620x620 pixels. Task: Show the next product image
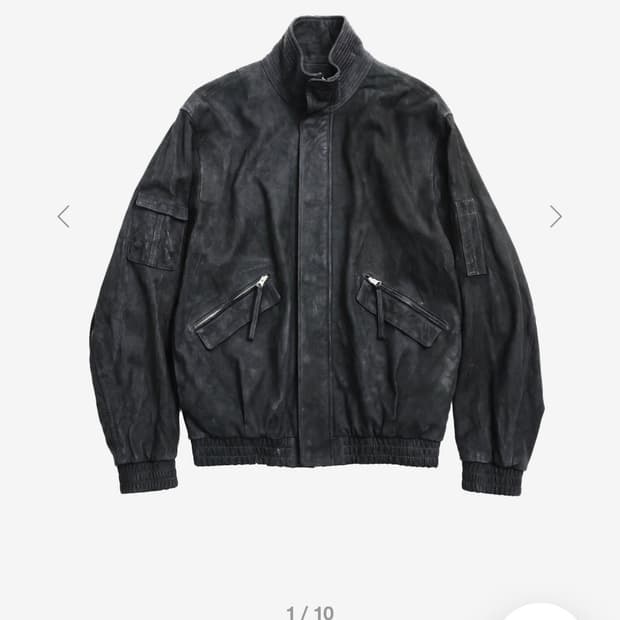556,216
